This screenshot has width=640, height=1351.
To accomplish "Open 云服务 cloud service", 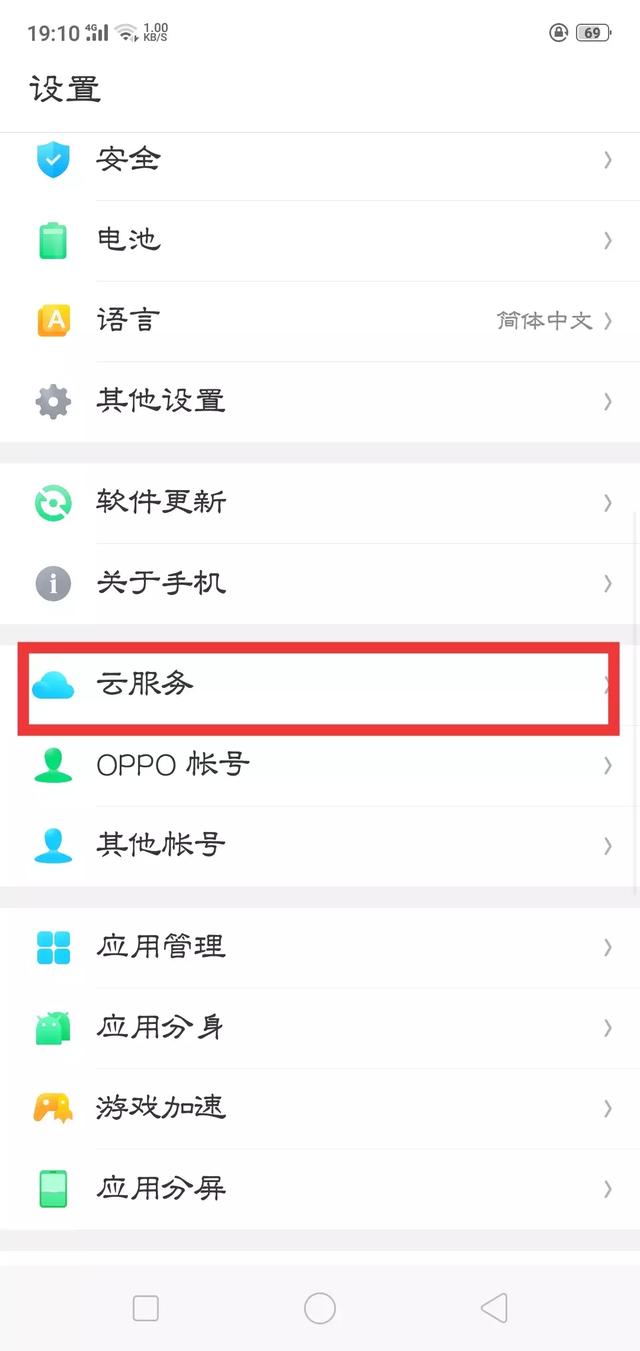I will (x=320, y=685).
